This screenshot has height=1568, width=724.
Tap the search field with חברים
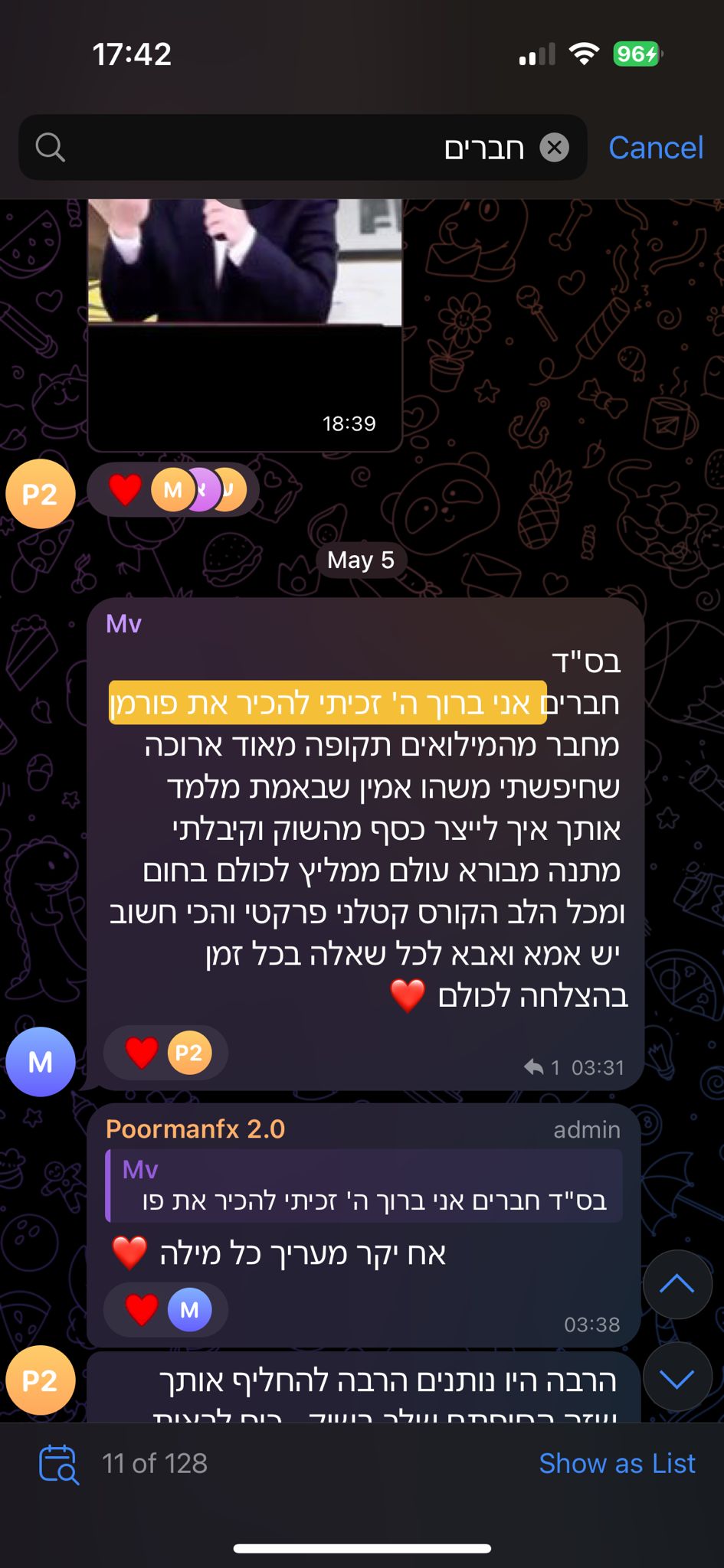coord(306,147)
